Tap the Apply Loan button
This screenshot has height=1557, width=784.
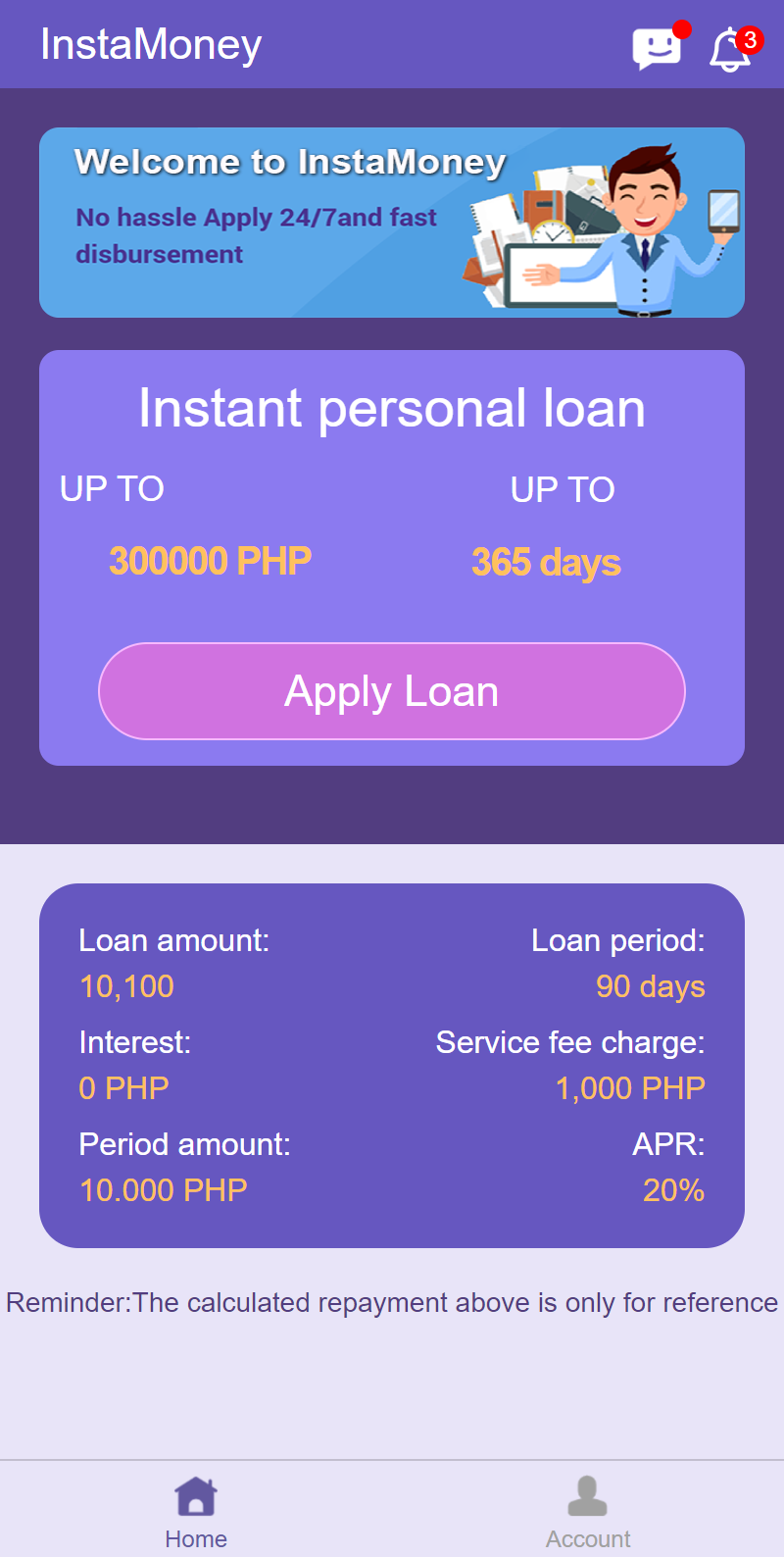tap(392, 691)
